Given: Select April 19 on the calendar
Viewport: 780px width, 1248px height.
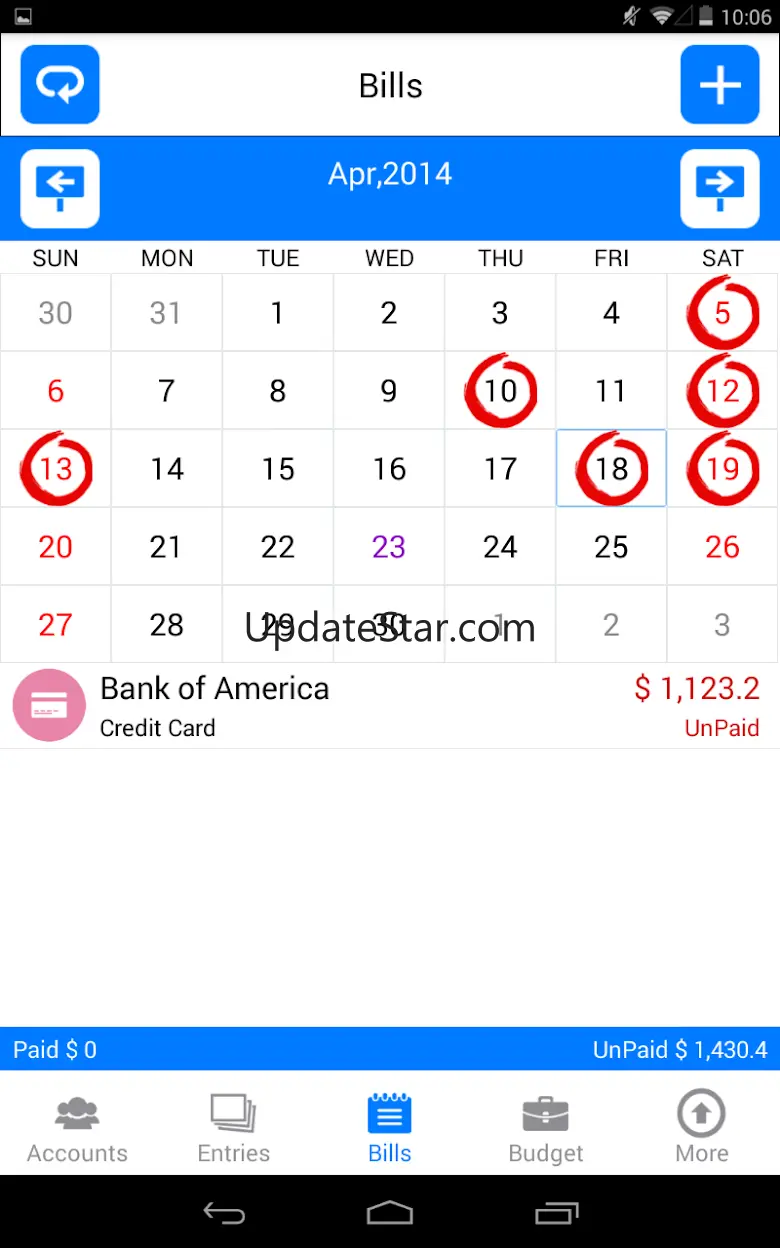Looking at the screenshot, I should [723, 468].
